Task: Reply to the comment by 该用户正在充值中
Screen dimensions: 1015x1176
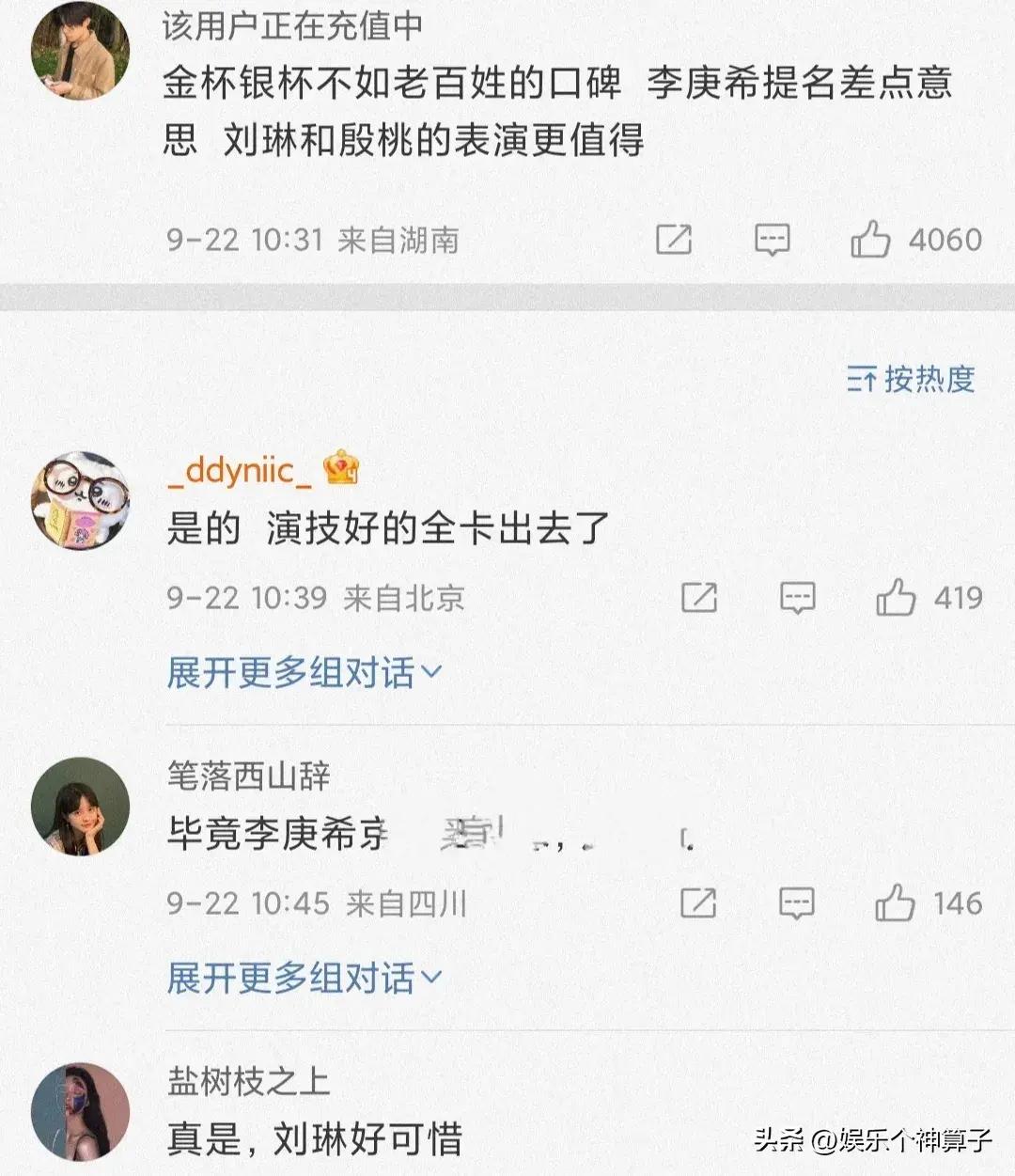Action: (772, 240)
